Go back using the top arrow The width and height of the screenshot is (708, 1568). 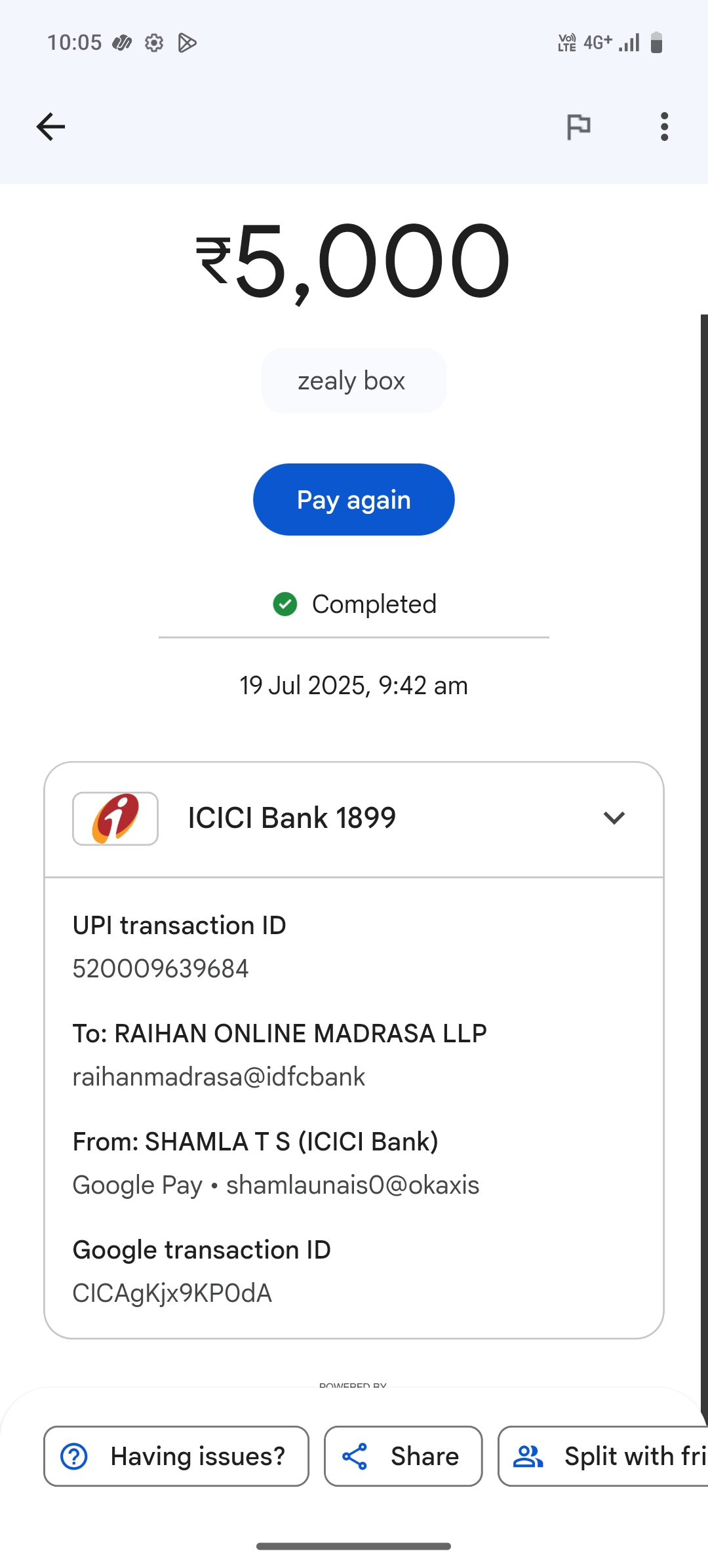[x=50, y=127]
